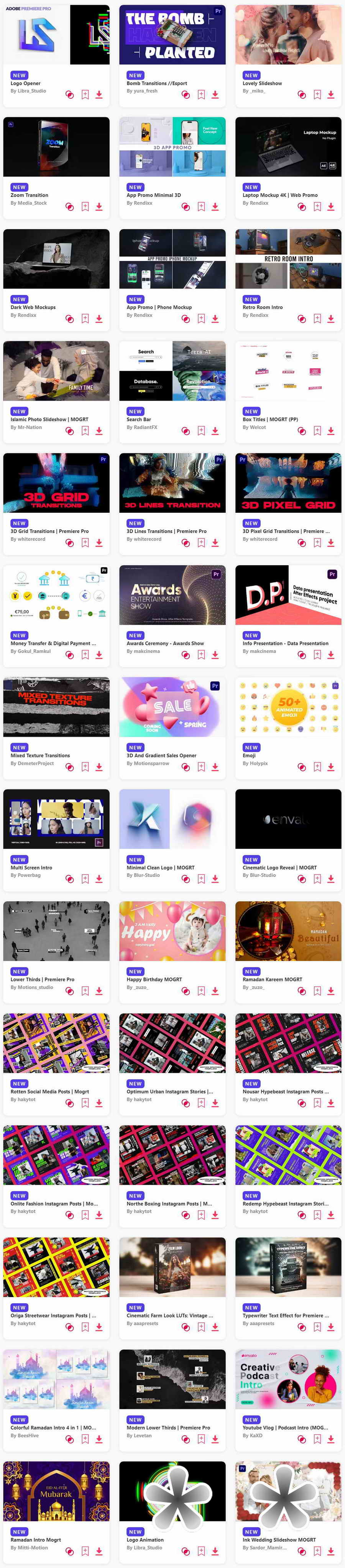The height and width of the screenshot is (1568, 345).
Task: Open author Rendixx under Dark Web Mockups
Action: coord(23,315)
